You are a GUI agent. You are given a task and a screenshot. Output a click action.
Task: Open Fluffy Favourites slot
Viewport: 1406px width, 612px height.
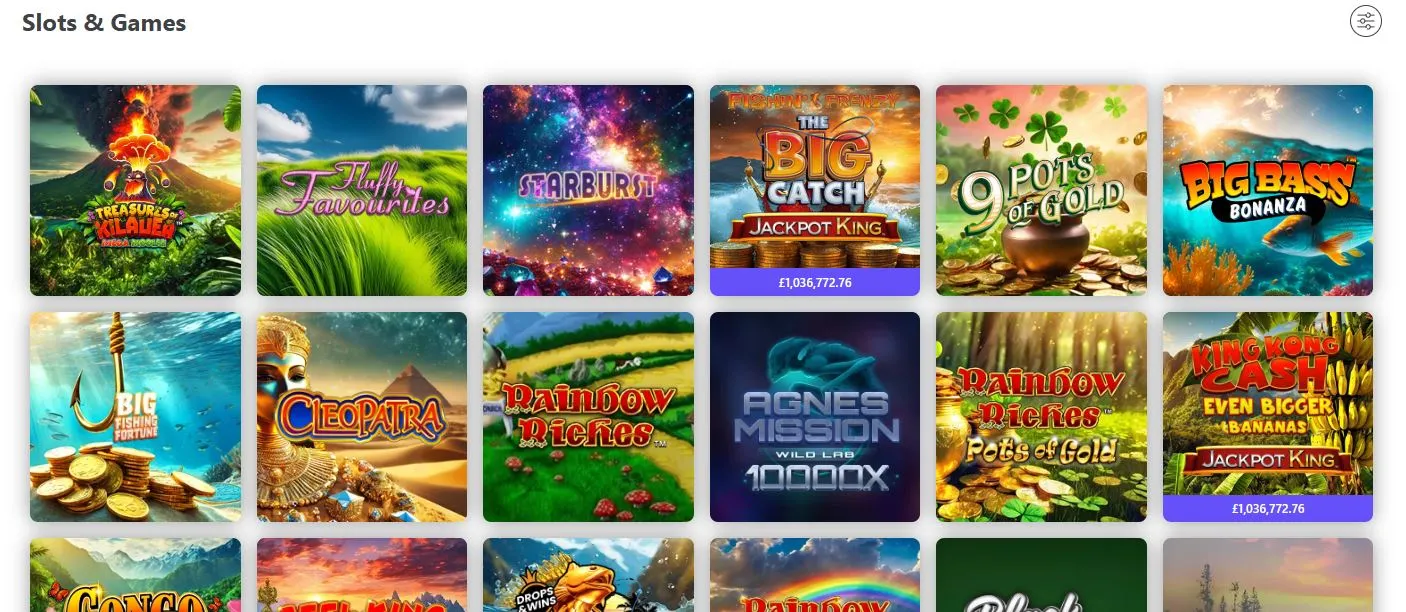coord(362,190)
